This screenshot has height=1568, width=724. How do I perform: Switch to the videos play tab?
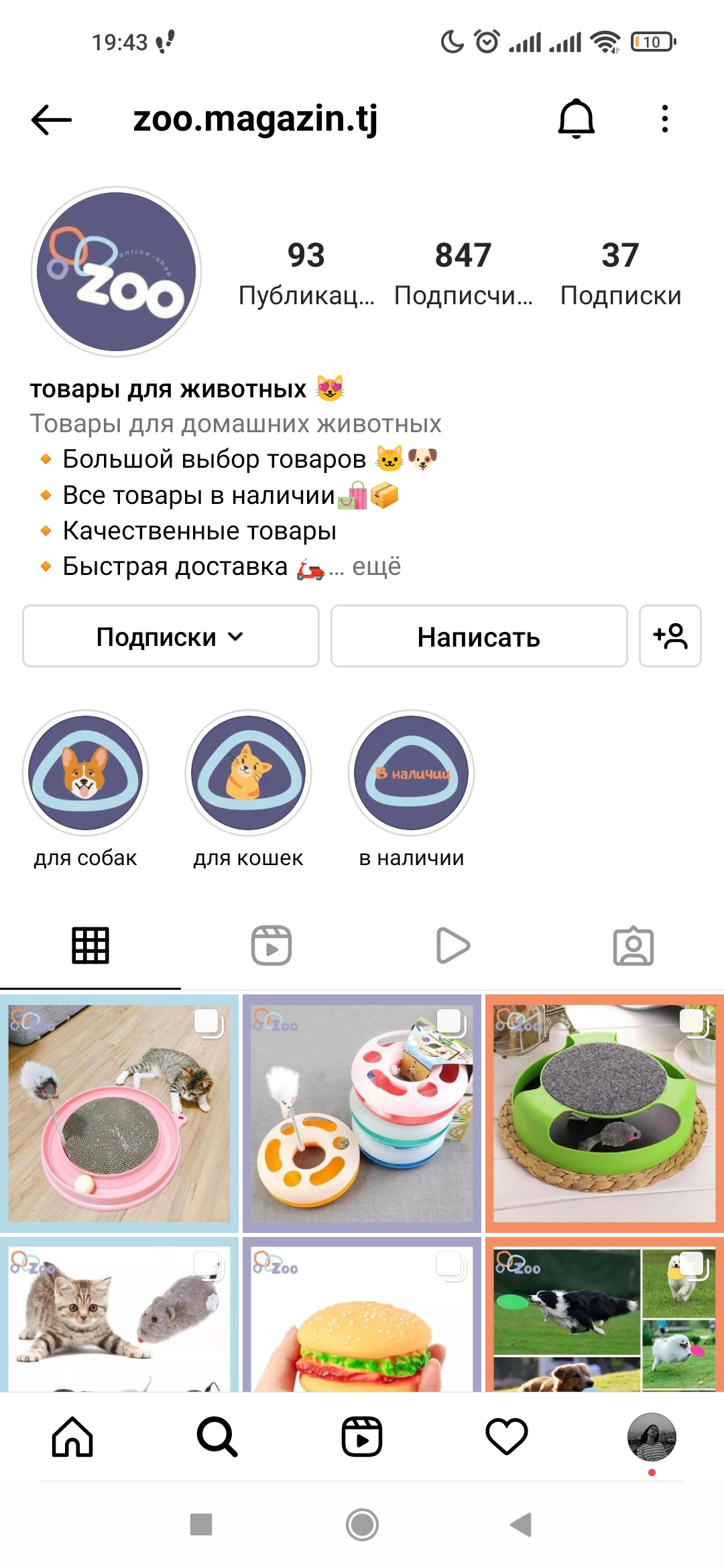point(452,945)
